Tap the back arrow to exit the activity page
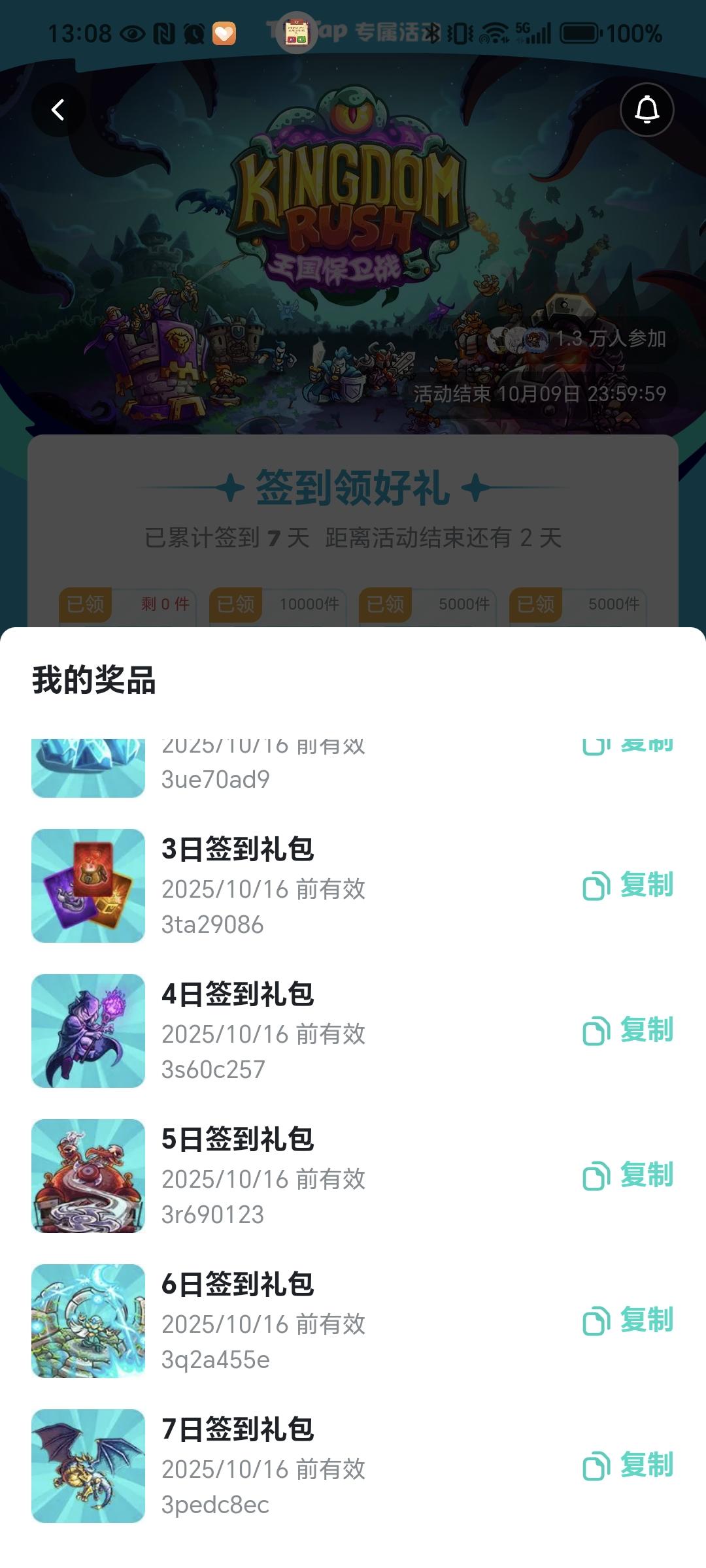The width and height of the screenshot is (706, 1568). coord(58,110)
